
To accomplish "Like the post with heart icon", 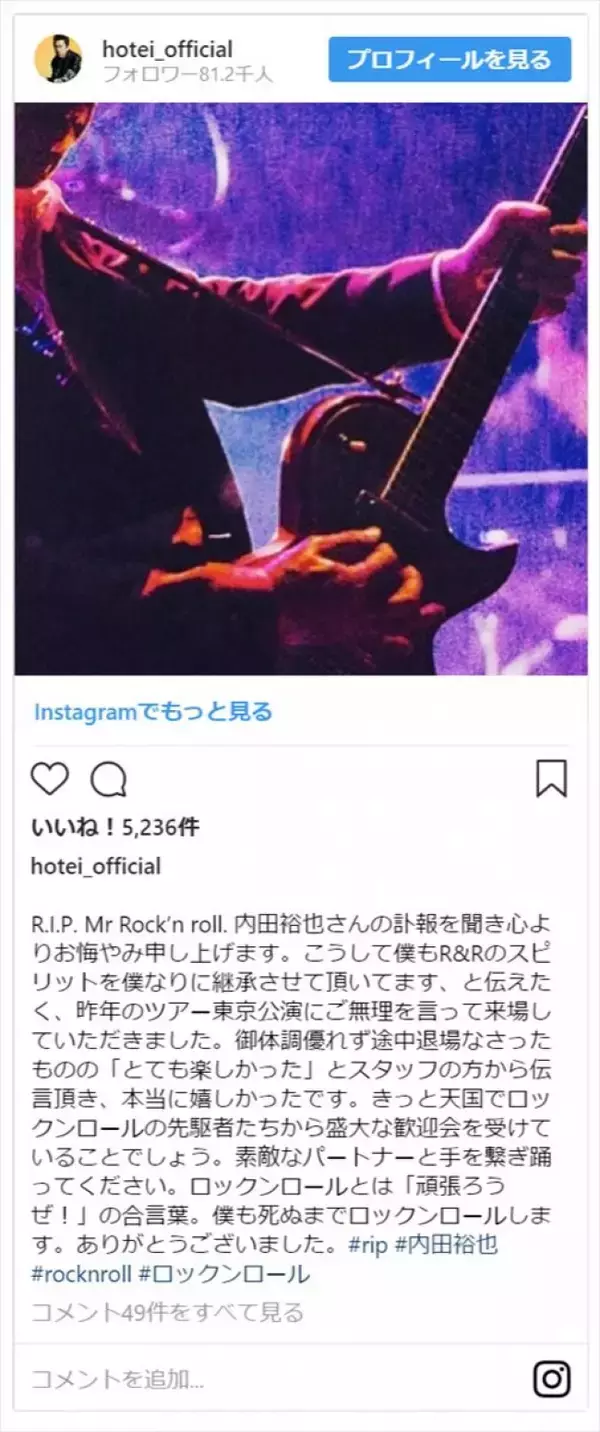I will [x=51, y=779].
